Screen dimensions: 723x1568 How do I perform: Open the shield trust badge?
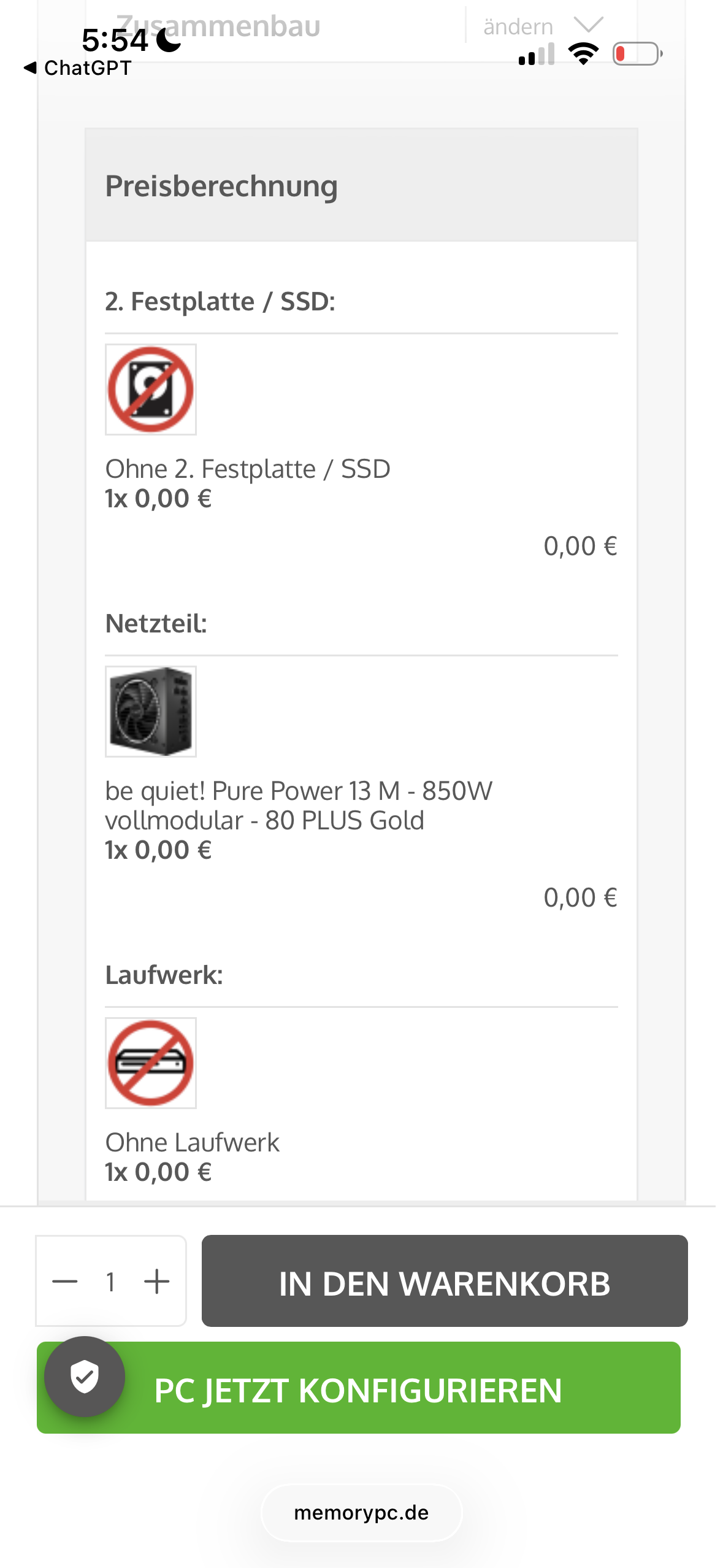85,1377
